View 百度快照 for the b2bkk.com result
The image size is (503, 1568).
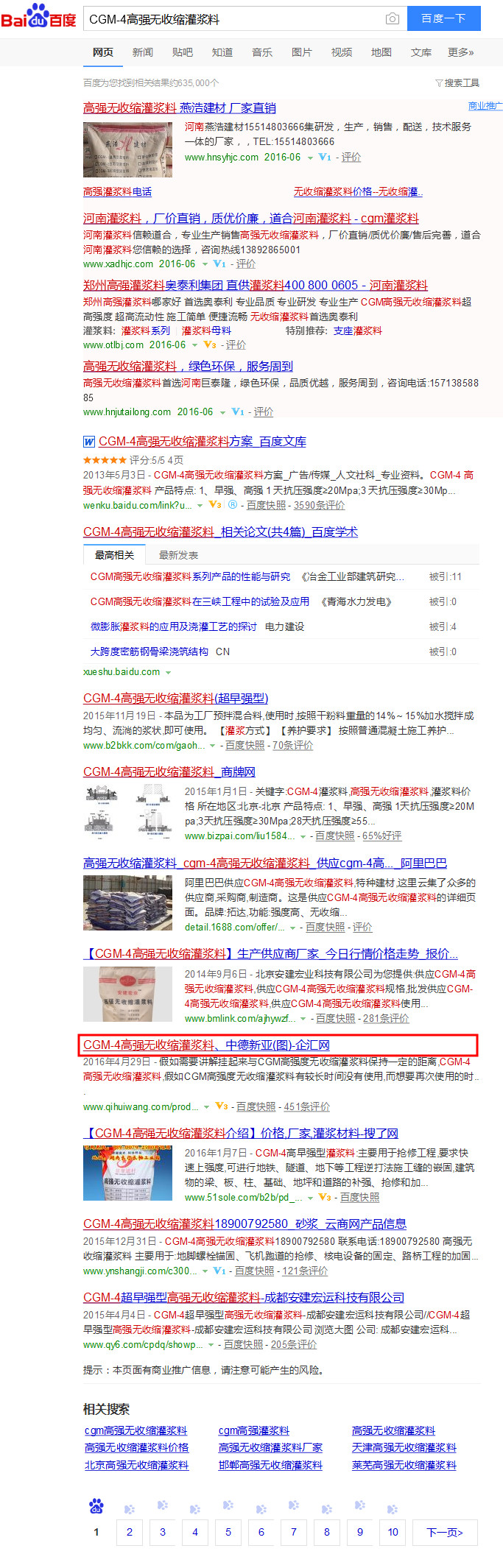245,745
